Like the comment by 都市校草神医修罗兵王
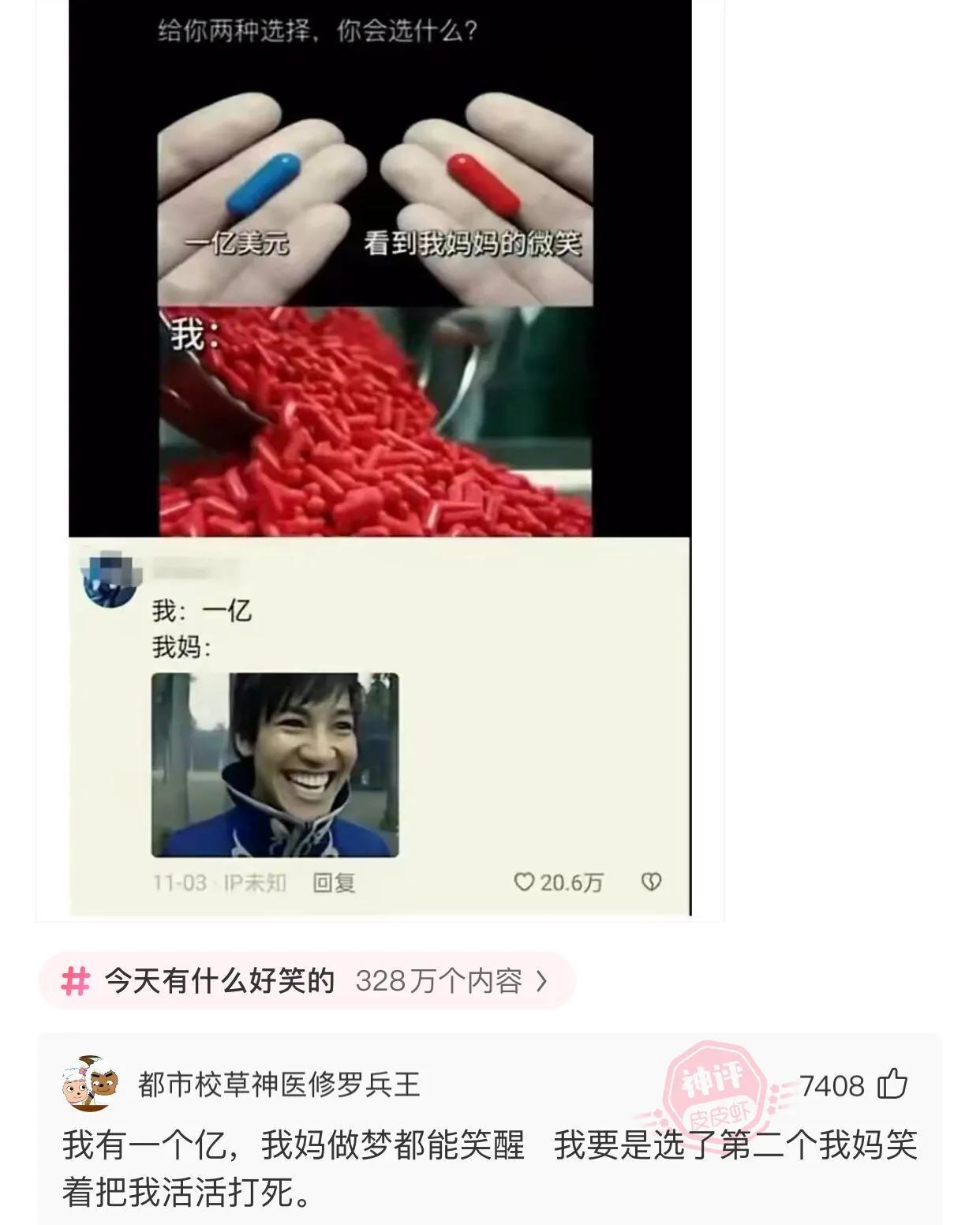980x1225 pixels. [892, 1085]
